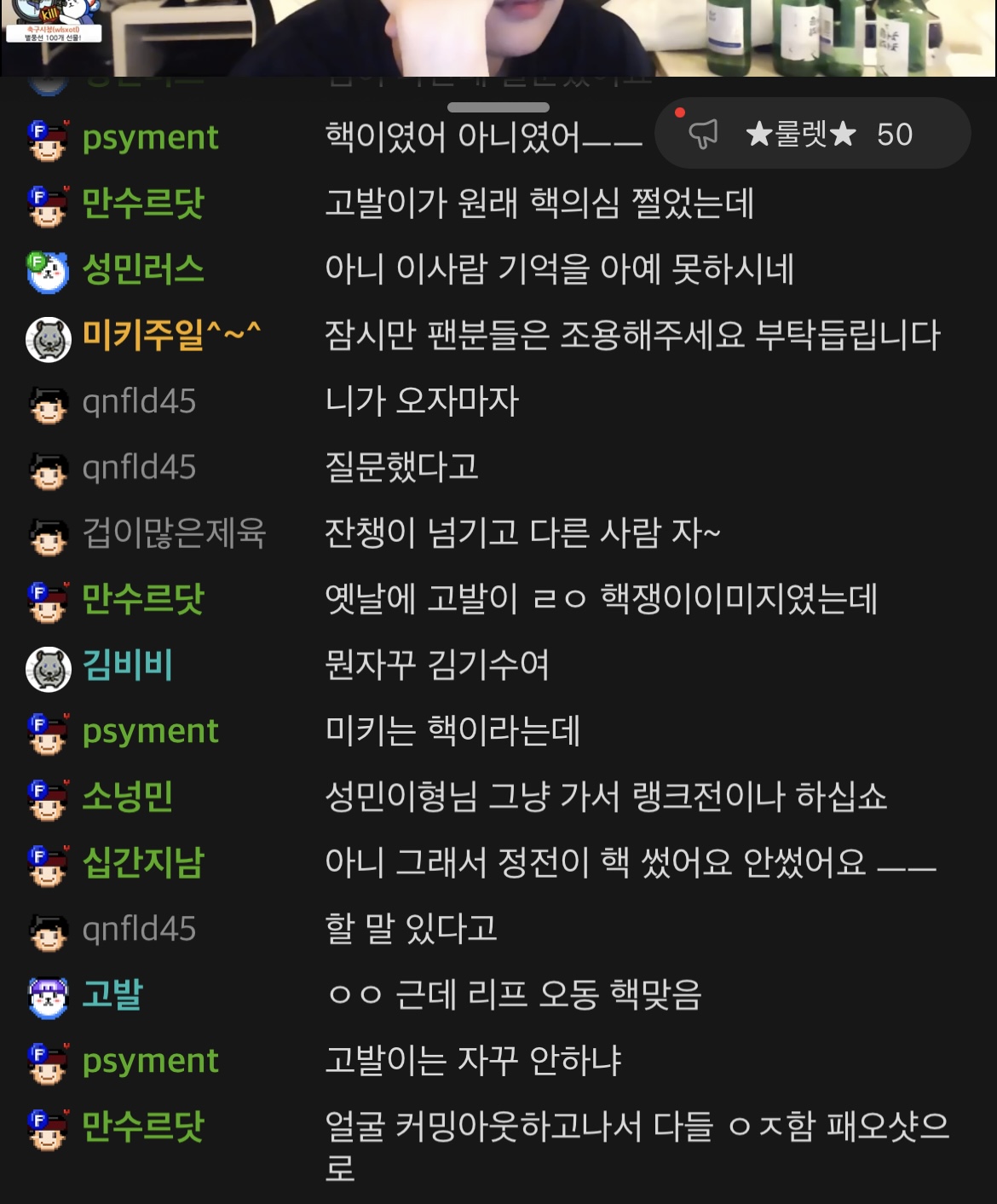Tap the live video player

pos(498,37)
